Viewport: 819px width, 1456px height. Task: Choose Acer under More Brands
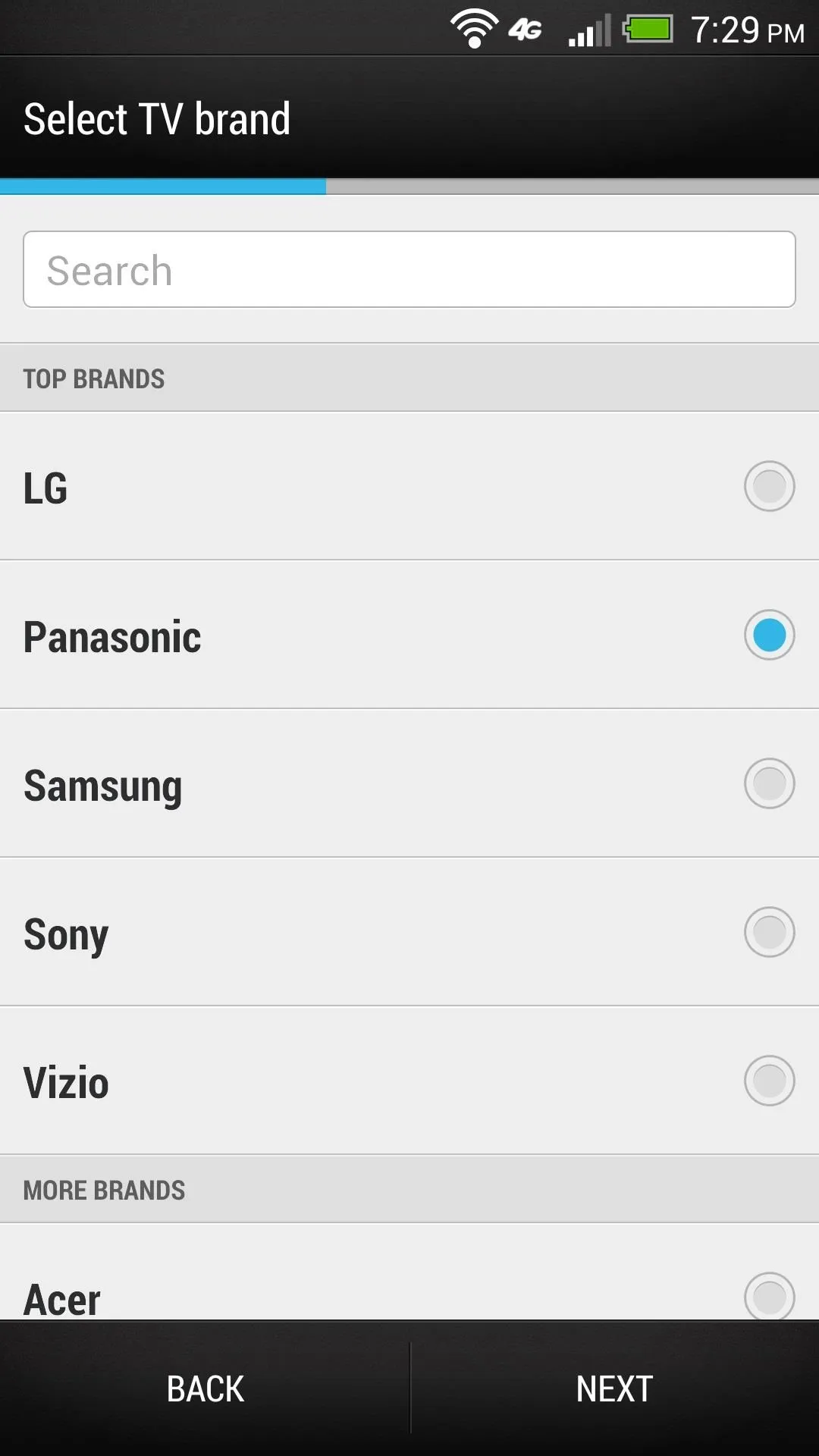coord(409,1272)
